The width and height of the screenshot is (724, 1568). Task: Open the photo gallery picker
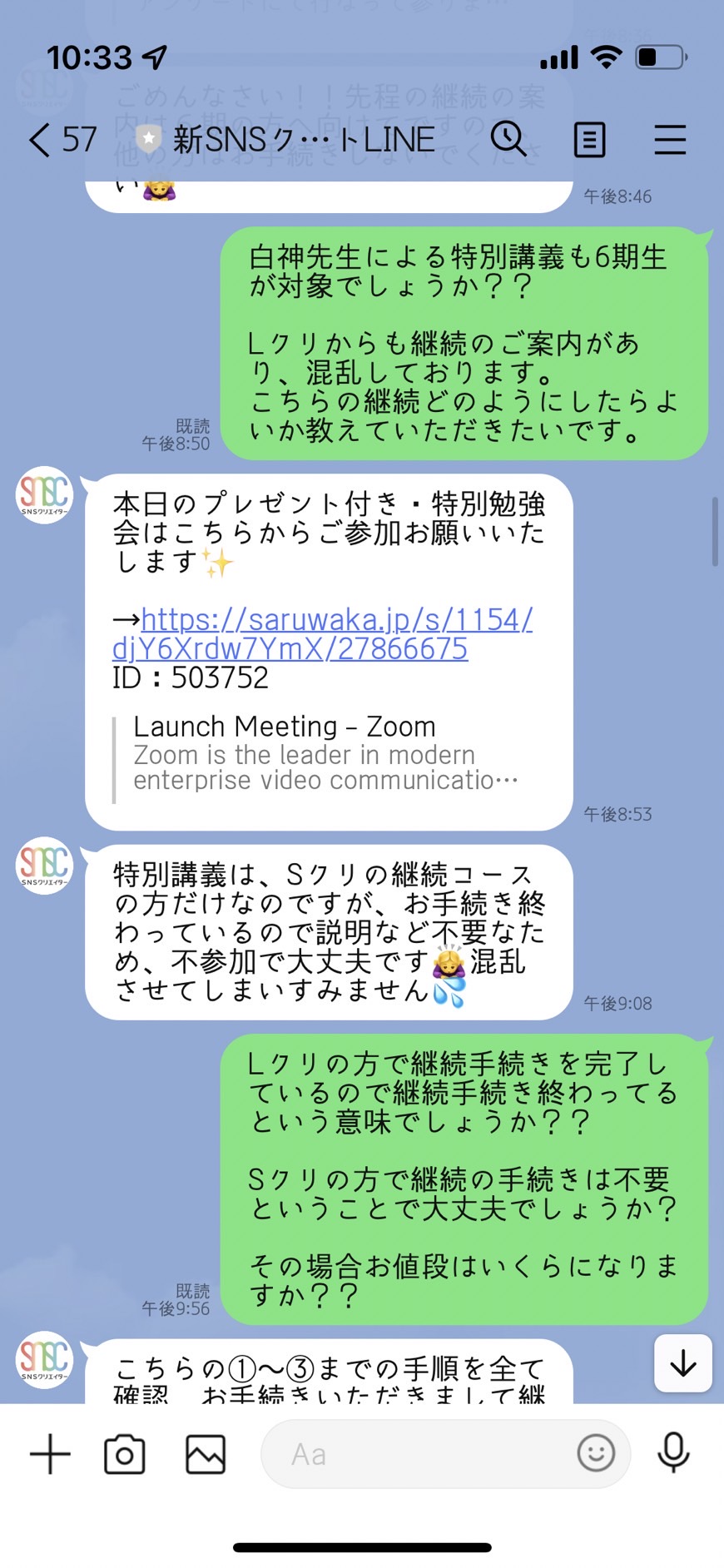(x=206, y=1454)
